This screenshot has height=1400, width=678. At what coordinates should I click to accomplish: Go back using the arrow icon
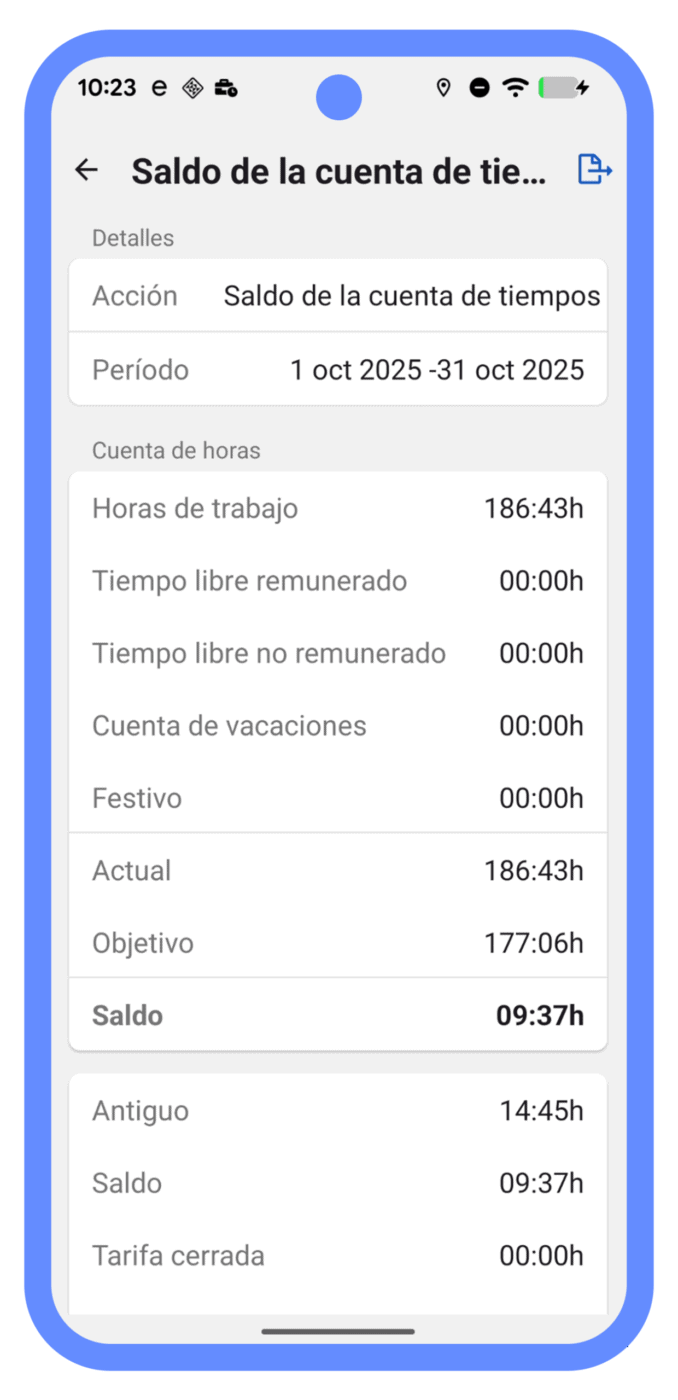[87, 170]
